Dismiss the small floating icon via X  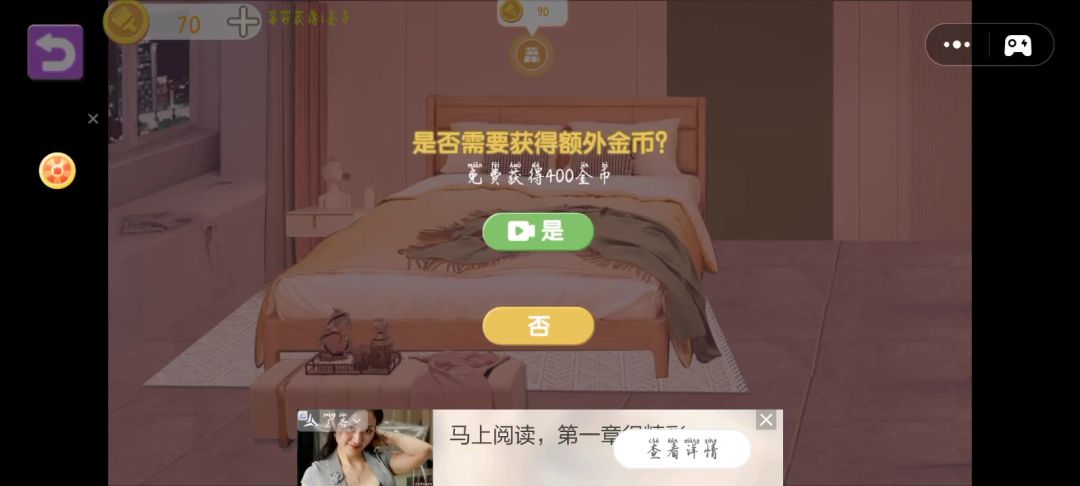point(93,119)
